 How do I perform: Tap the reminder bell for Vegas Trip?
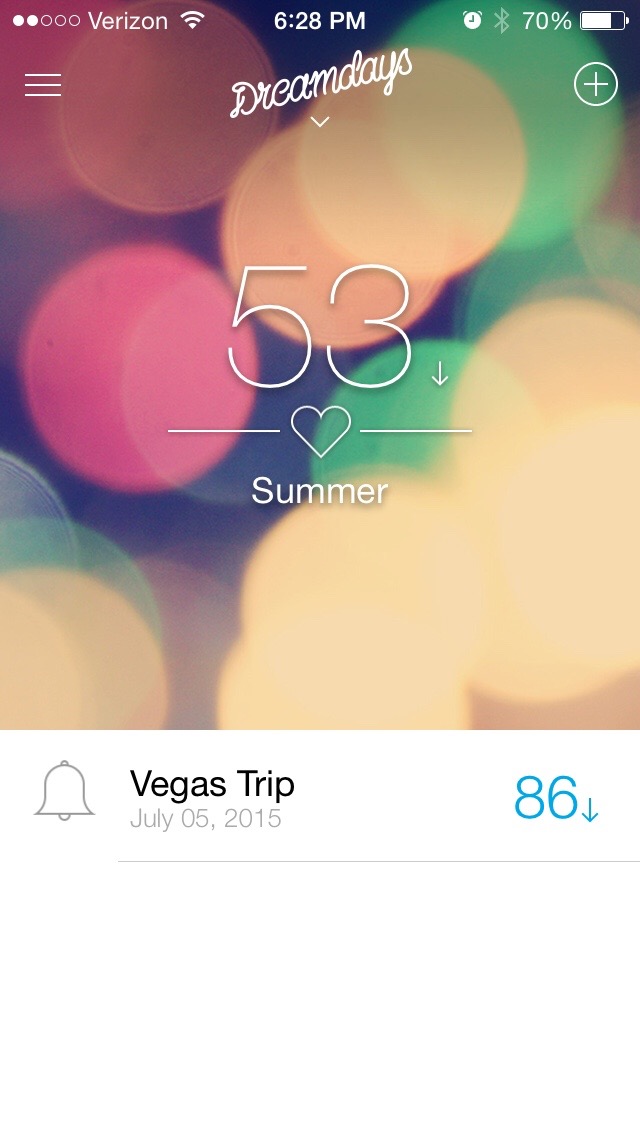tap(65, 791)
